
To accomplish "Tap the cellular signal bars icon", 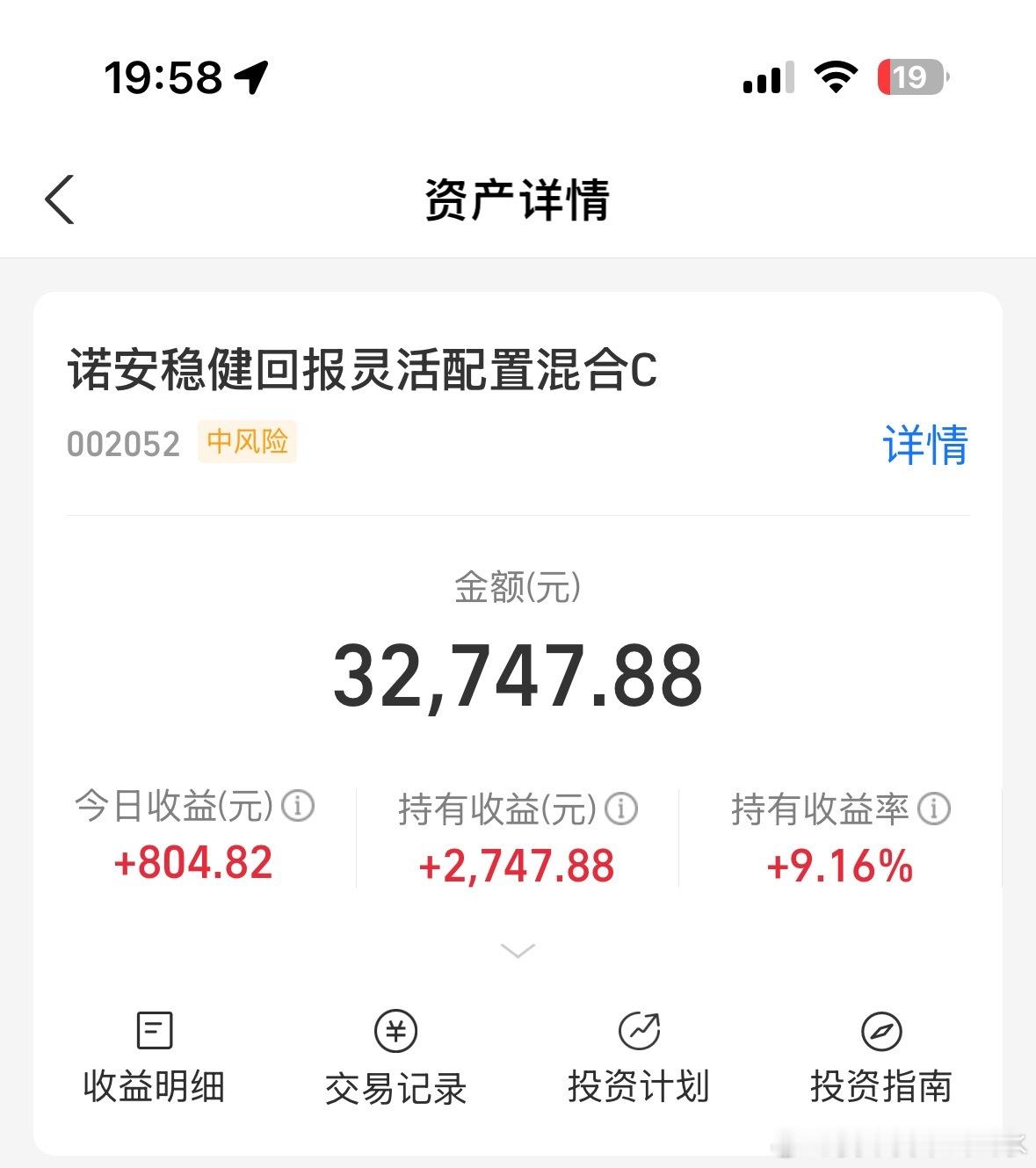I will click(766, 77).
